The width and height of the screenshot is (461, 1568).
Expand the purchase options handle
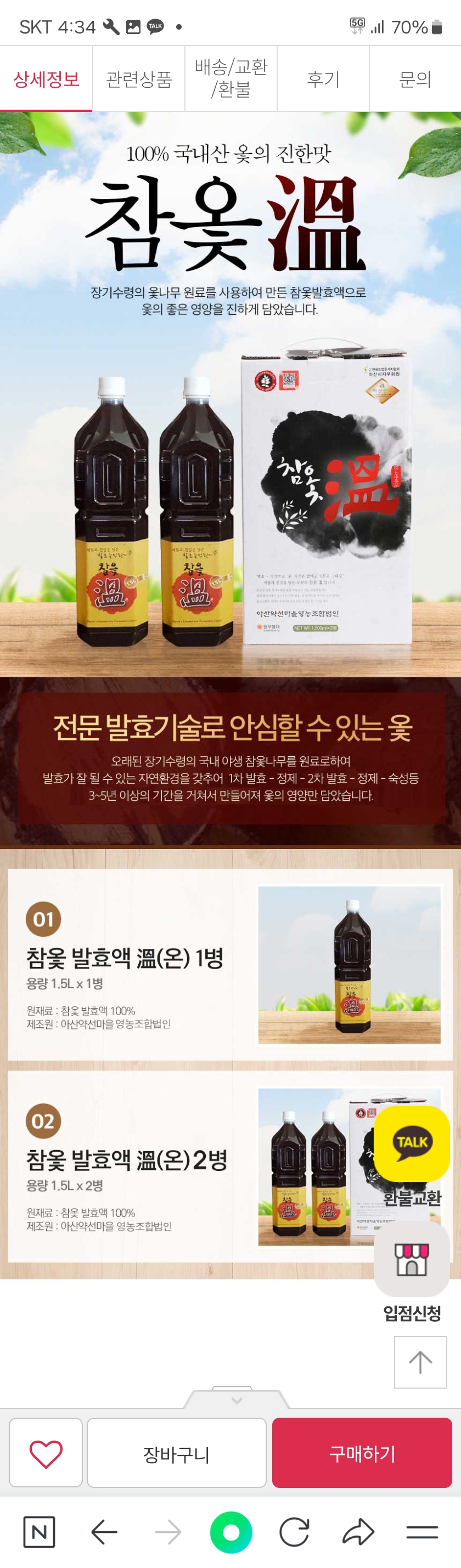tap(237, 1400)
